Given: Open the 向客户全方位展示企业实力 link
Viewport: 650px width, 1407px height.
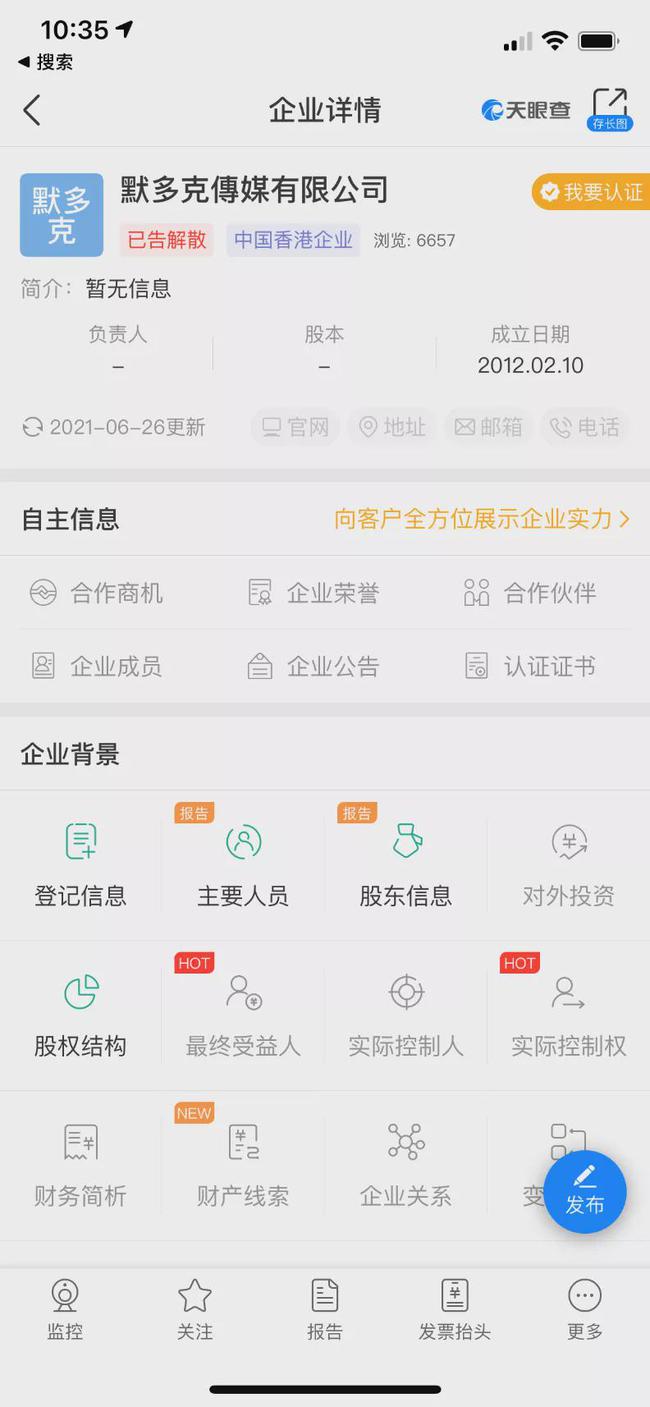Looking at the screenshot, I should point(482,519).
